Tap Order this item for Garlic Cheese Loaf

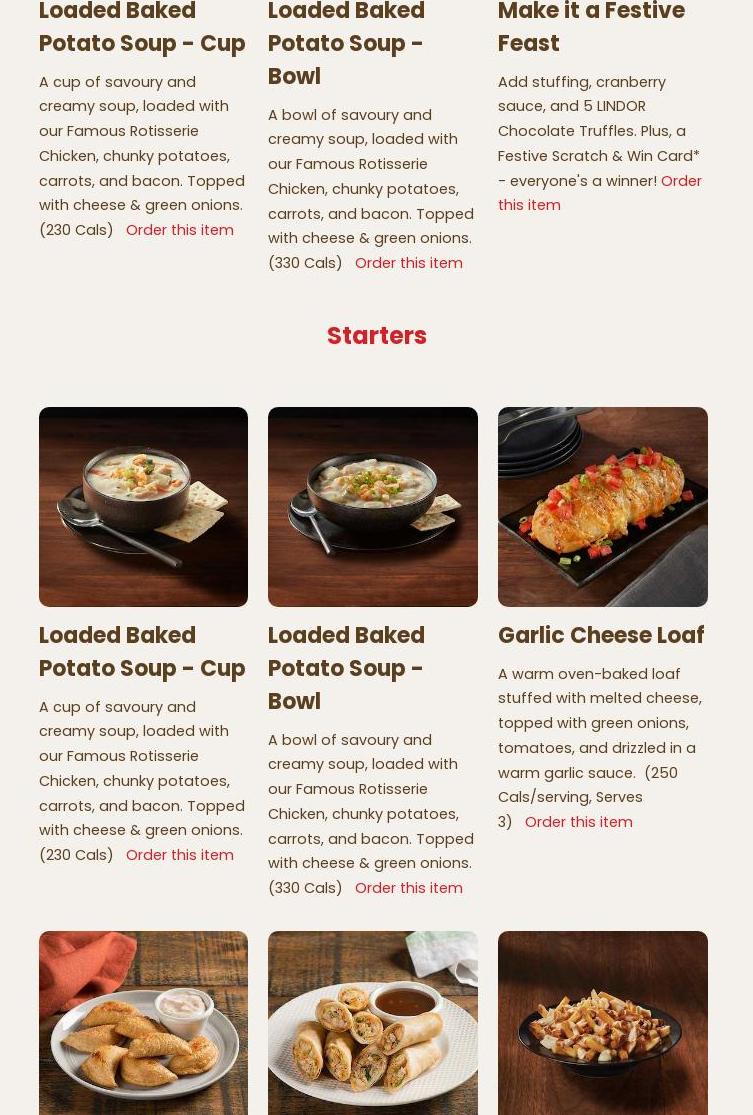pyautogui.click(x=578, y=822)
